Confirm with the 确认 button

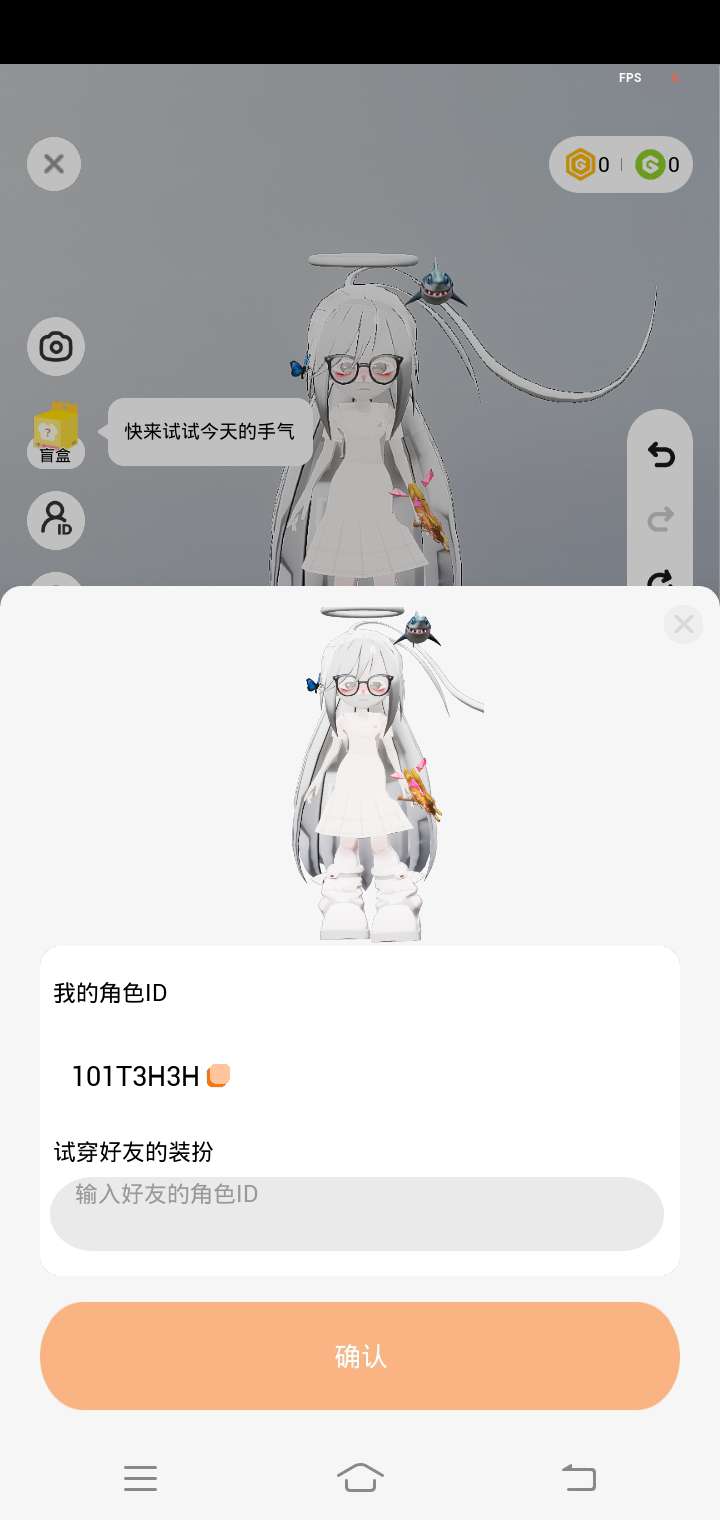click(x=360, y=1356)
